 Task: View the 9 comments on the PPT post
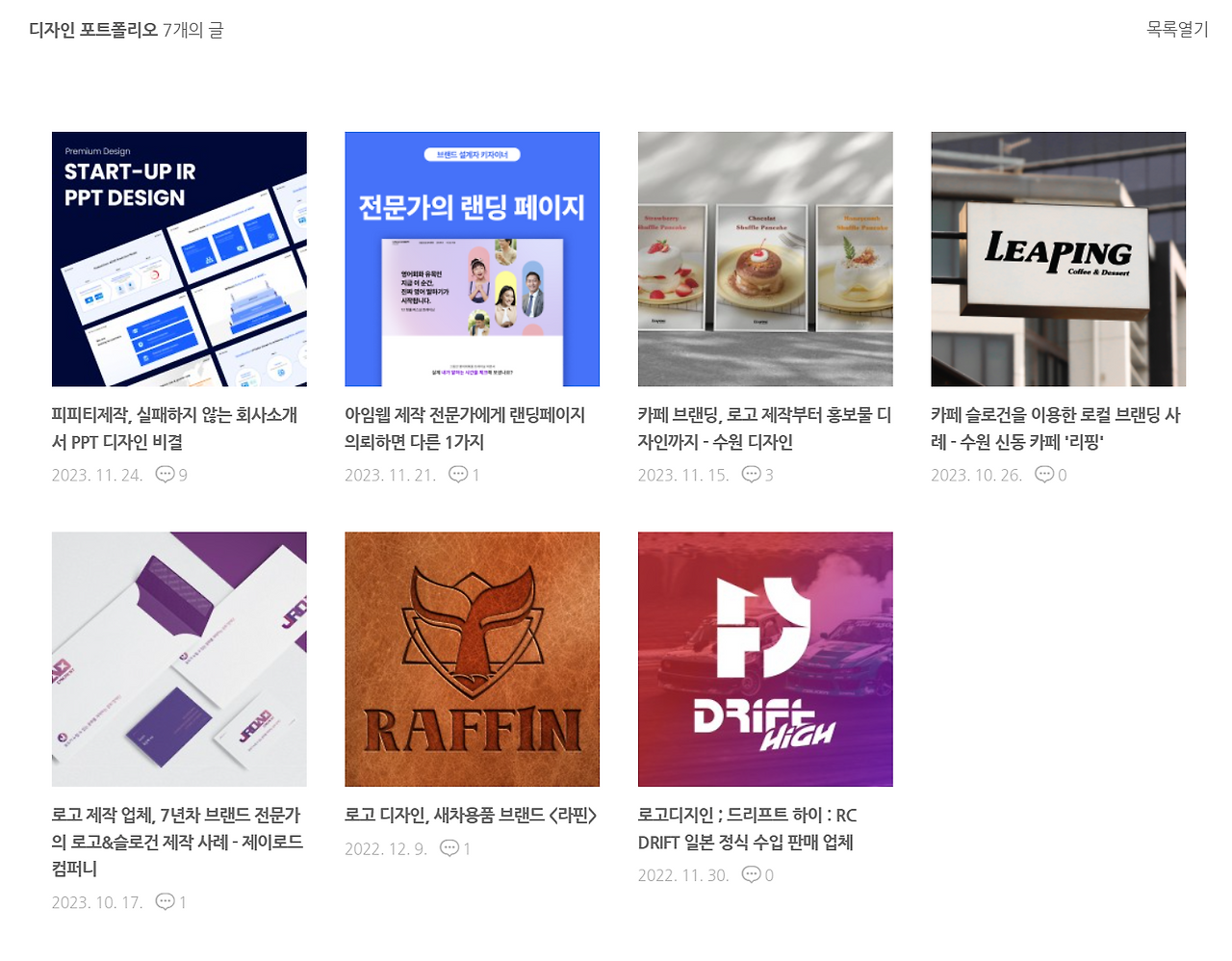(171, 475)
